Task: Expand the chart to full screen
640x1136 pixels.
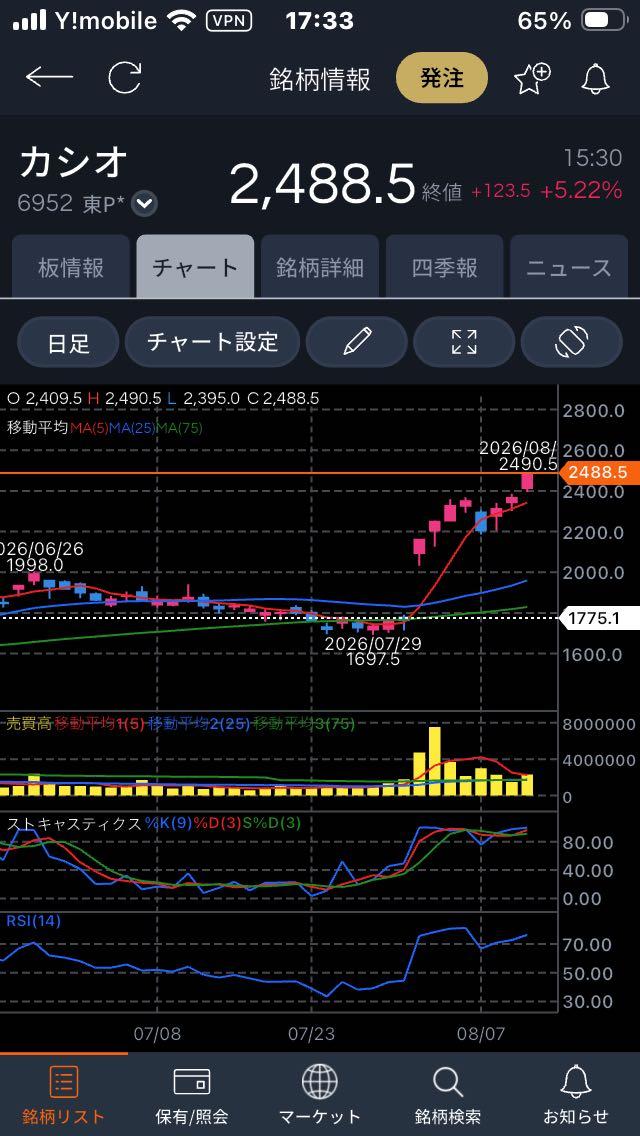Action: pos(464,342)
